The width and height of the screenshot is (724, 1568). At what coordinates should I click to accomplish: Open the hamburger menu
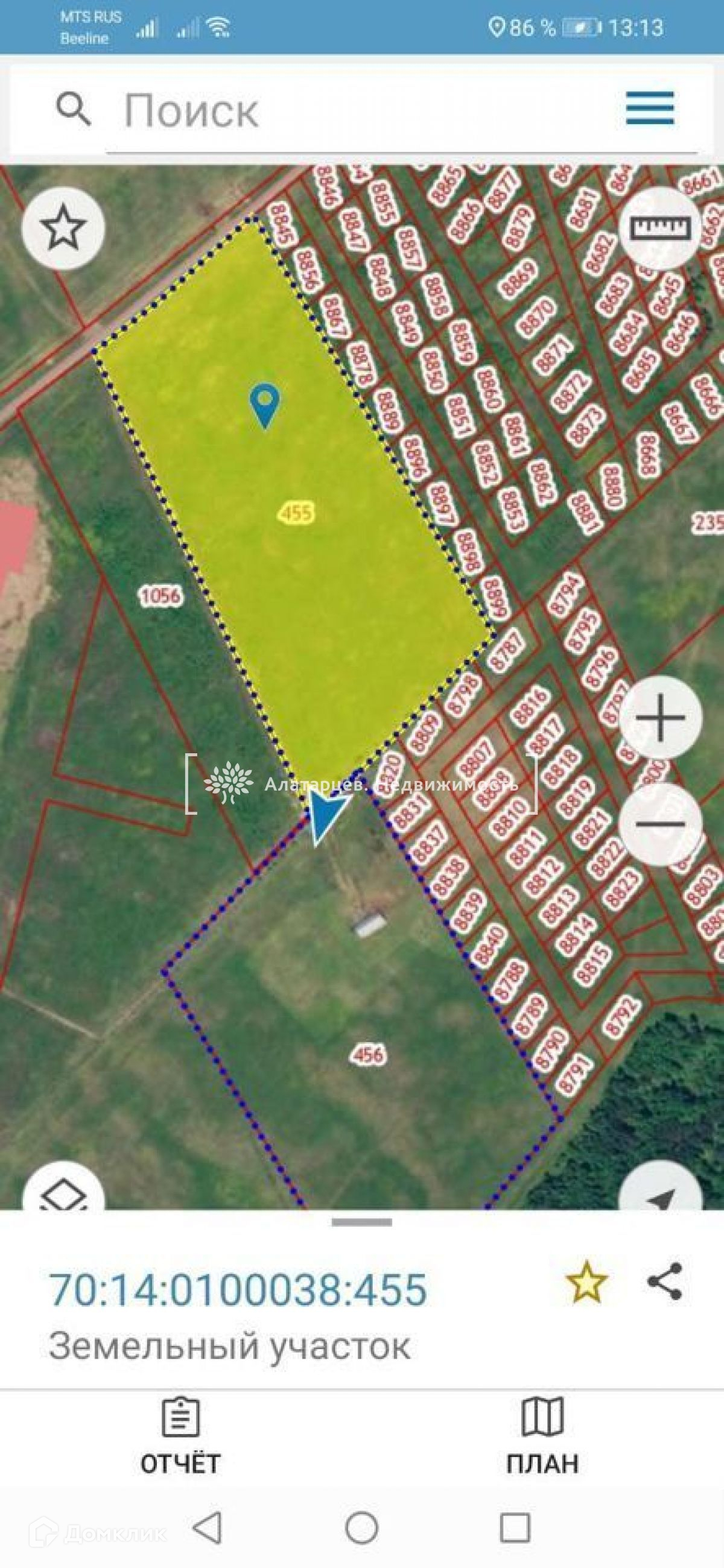[x=650, y=109]
